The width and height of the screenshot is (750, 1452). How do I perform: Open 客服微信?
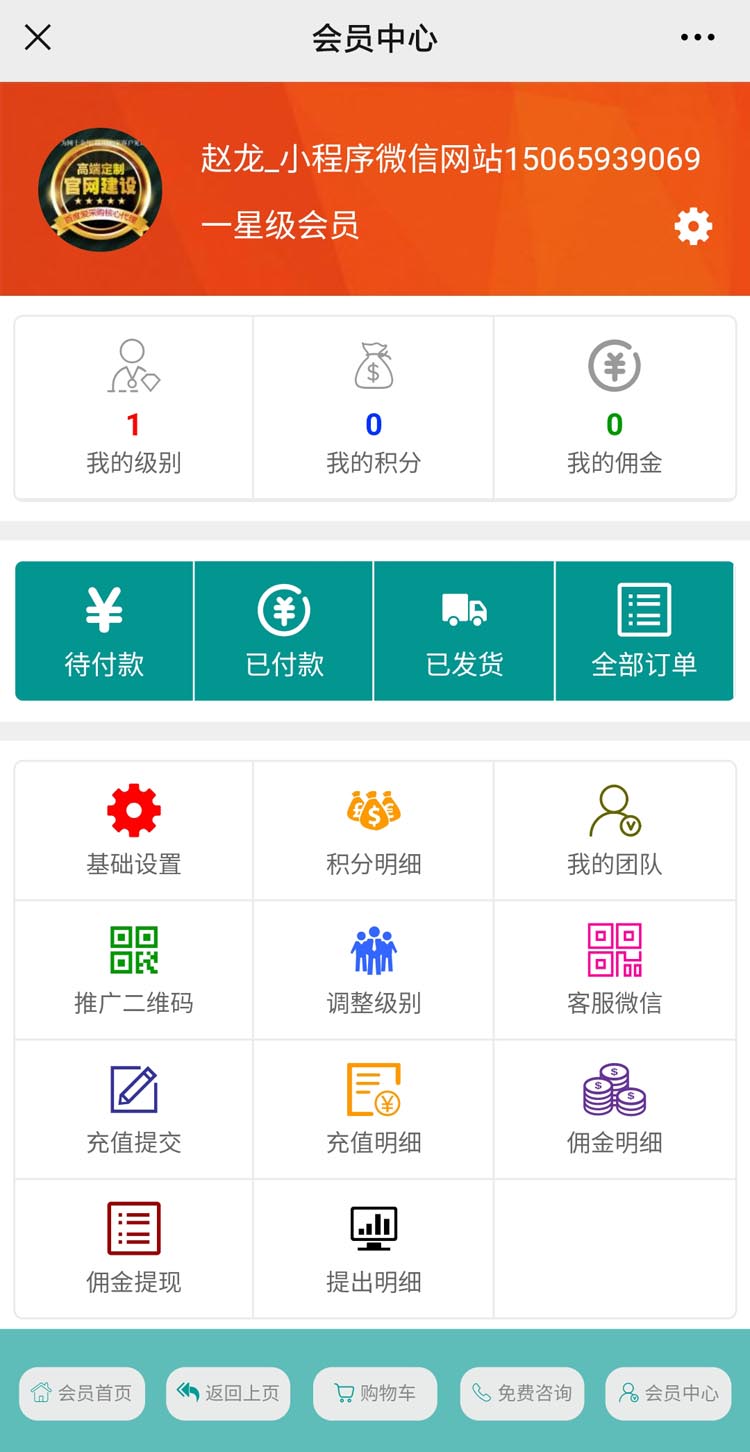coord(615,970)
